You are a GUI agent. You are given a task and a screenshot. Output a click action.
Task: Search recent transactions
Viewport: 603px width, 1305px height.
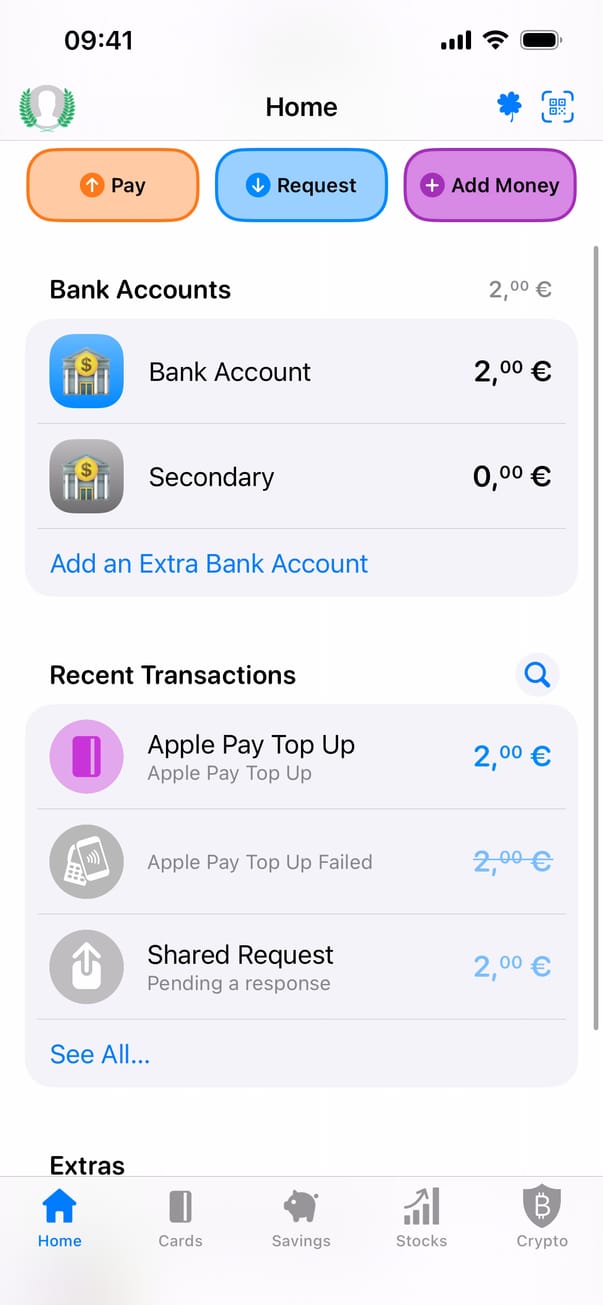[x=537, y=675]
